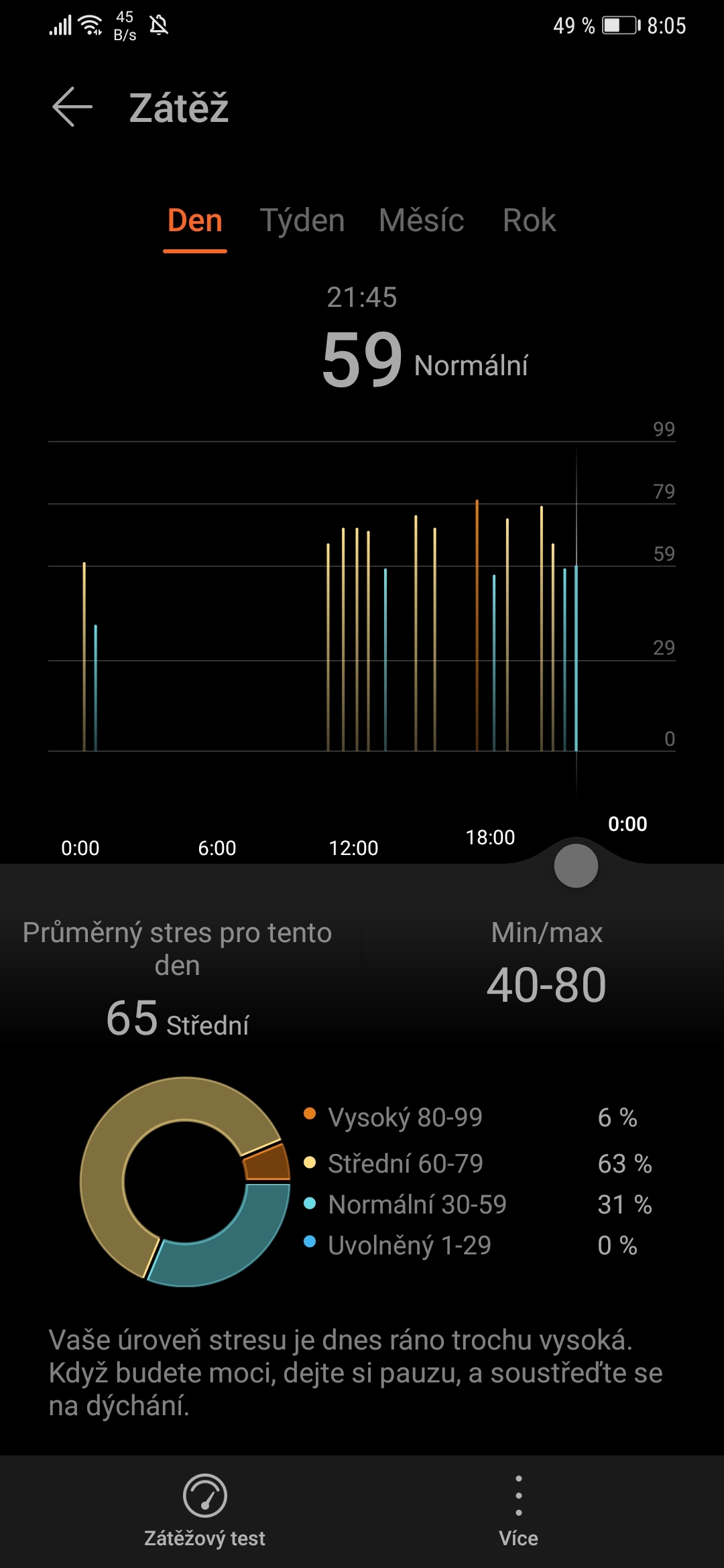This screenshot has width=724, height=1568.
Task: Switch to the Rok tab
Action: coord(529,220)
